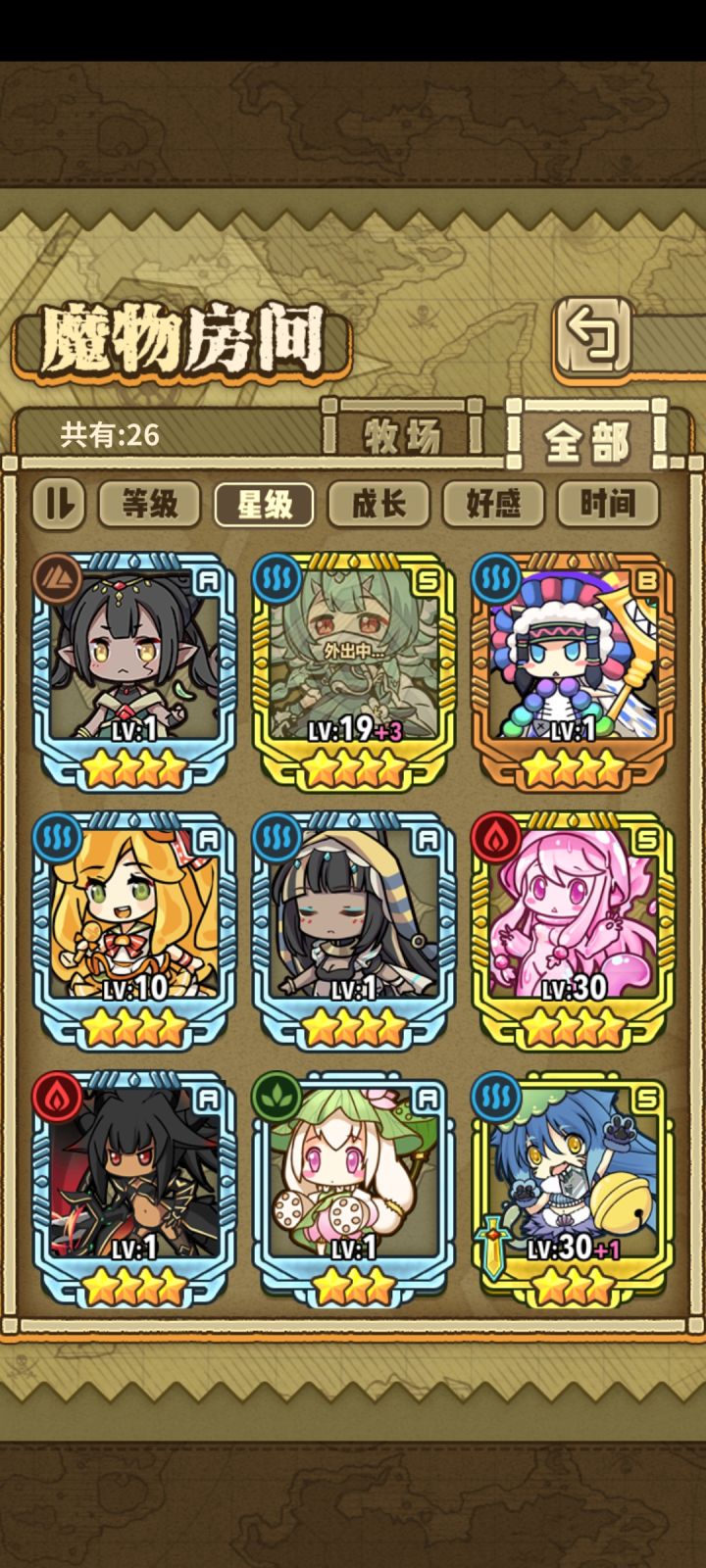Tap the fire element icon on the dark warrior card
Image resolution: width=706 pixels, height=1568 pixels.
(56, 1100)
